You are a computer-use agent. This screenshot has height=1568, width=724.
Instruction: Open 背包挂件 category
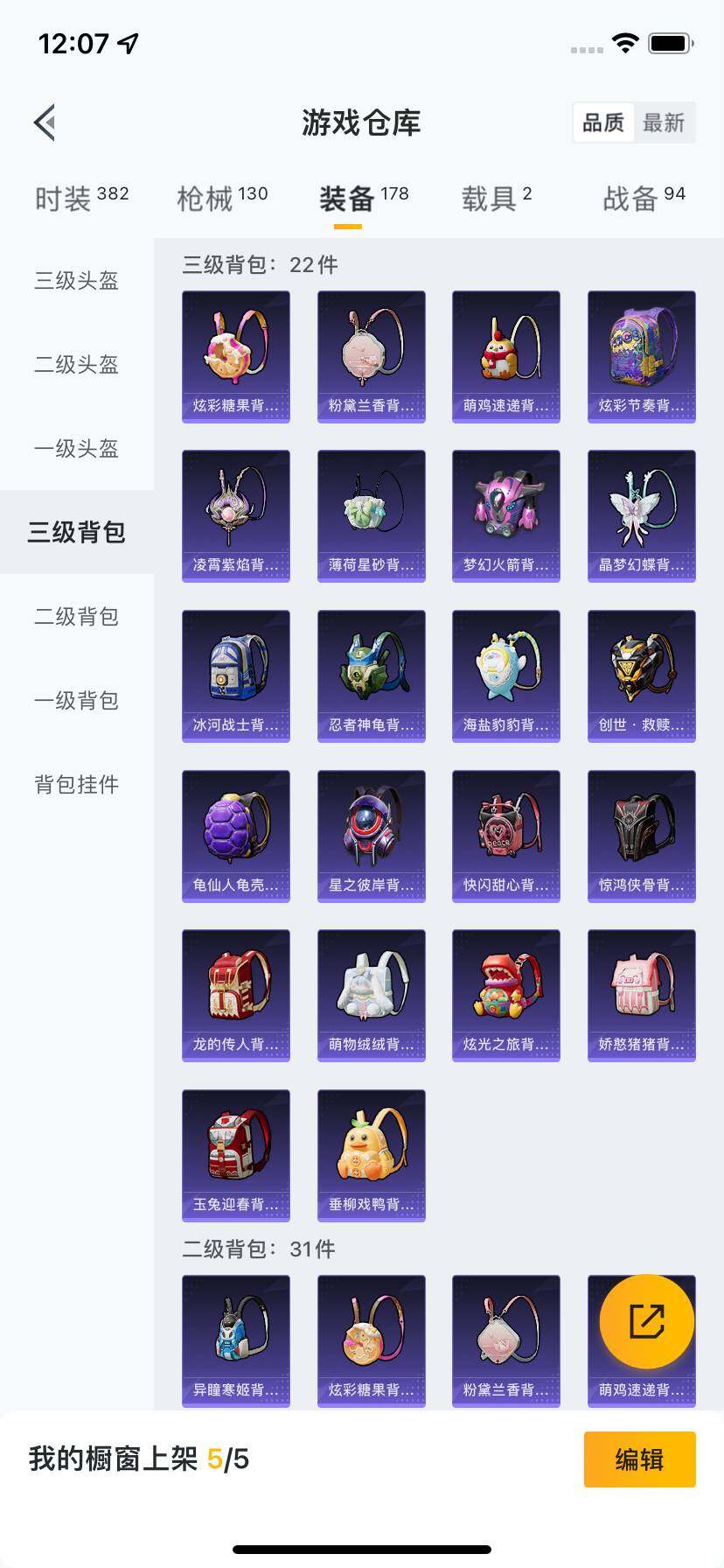coord(77,785)
